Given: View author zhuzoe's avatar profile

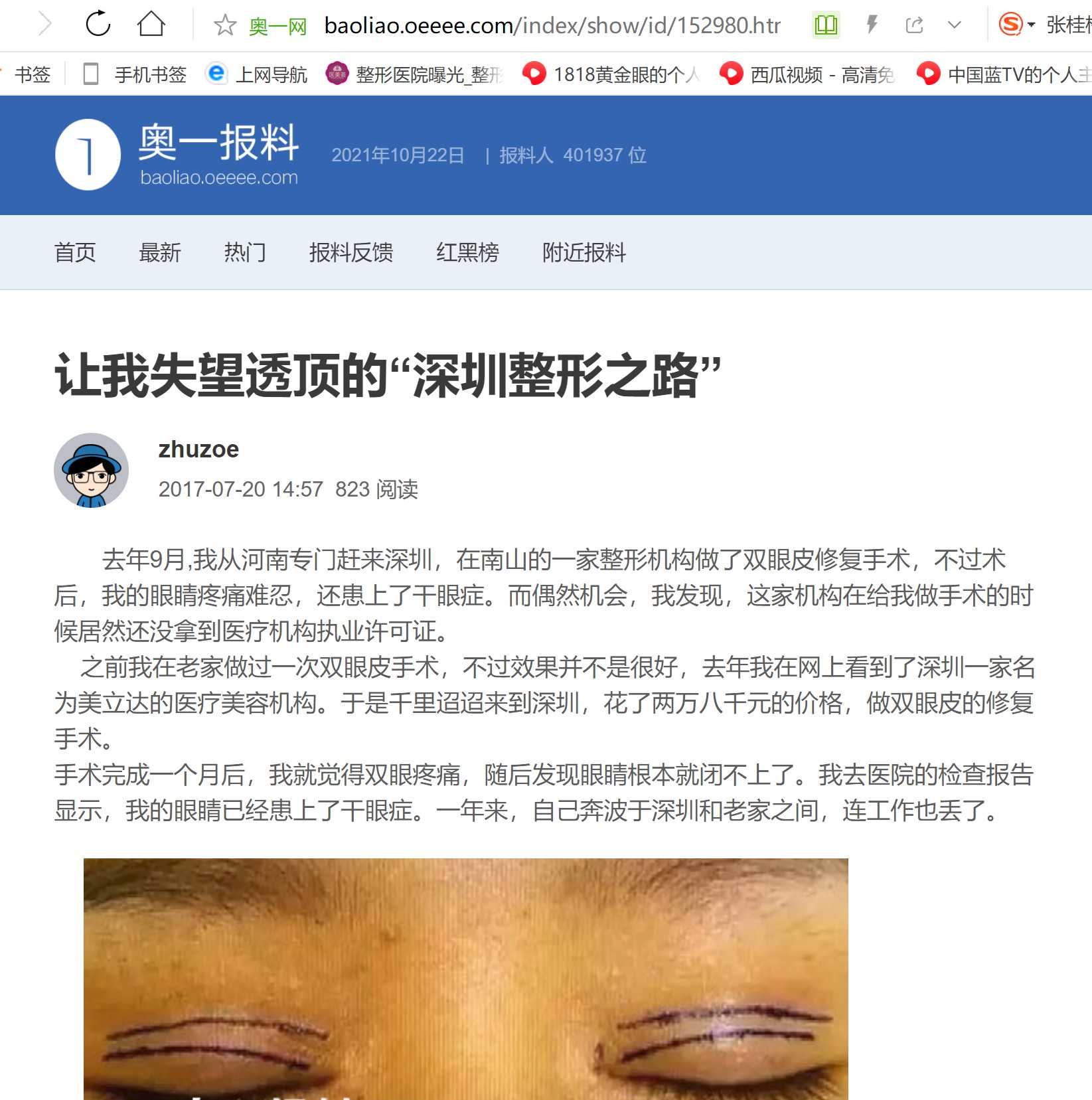Looking at the screenshot, I should (x=91, y=471).
